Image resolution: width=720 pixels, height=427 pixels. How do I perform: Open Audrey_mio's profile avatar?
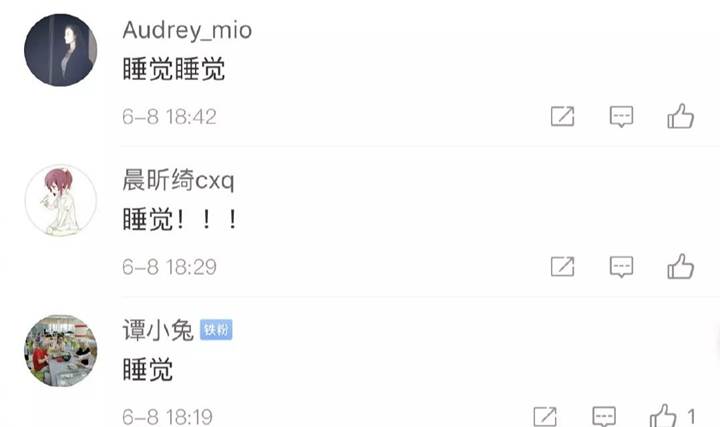(x=60, y=51)
